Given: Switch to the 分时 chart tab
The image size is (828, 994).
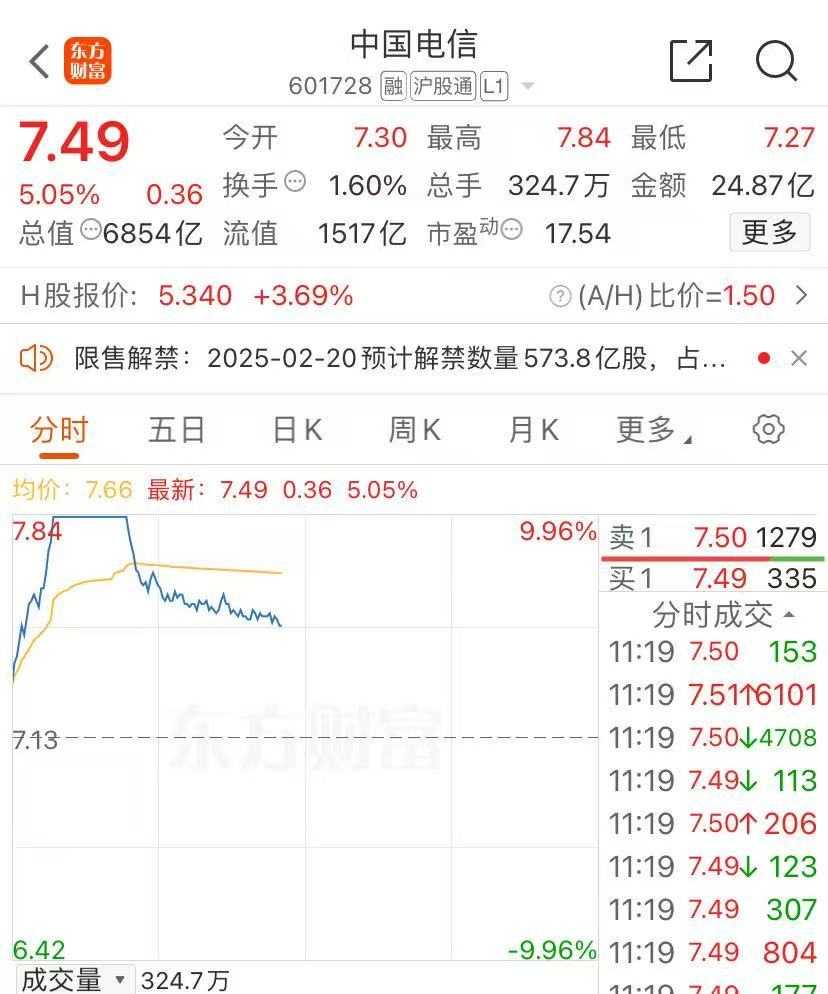Looking at the screenshot, I should point(59,430).
